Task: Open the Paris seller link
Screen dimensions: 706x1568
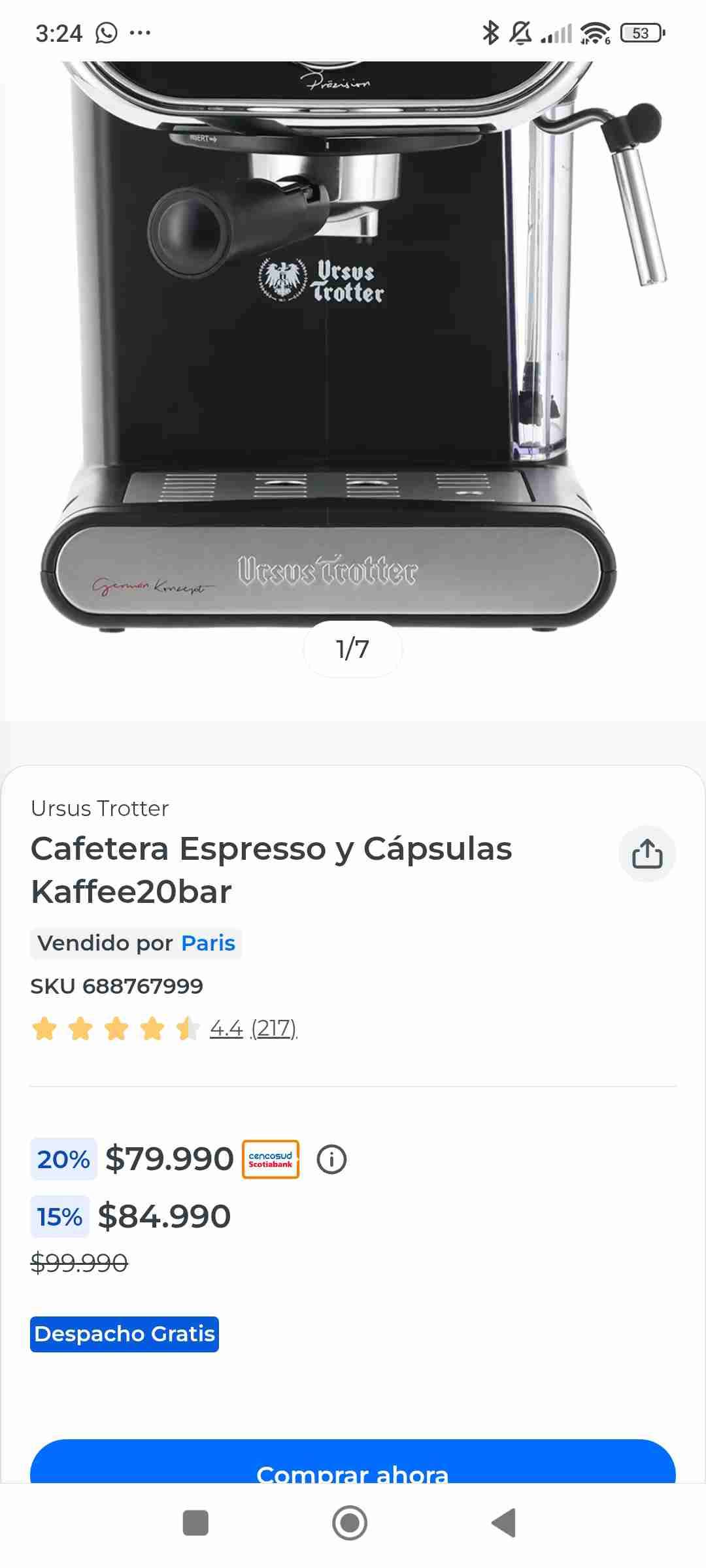Action: (x=207, y=943)
